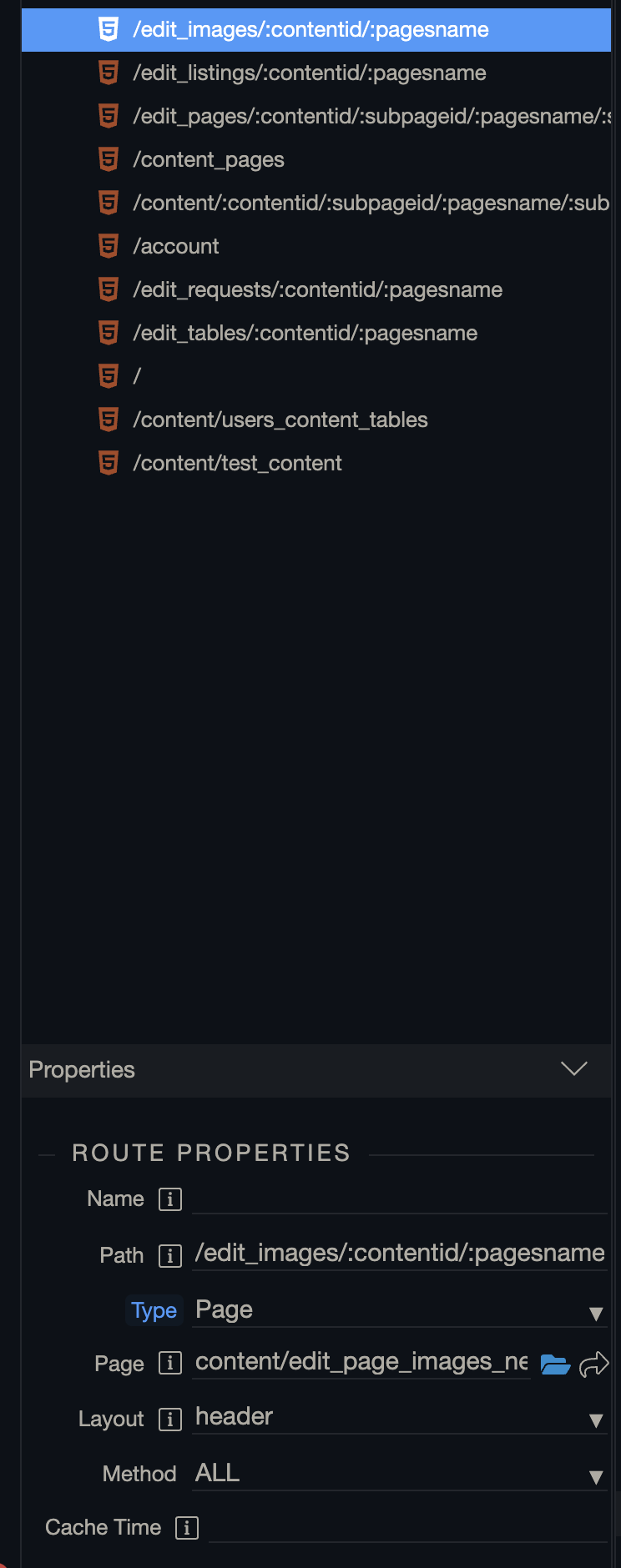This screenshot has height=1568, width=621.
Task: Browse for page file with folder icon
Action: point(555,1364)
